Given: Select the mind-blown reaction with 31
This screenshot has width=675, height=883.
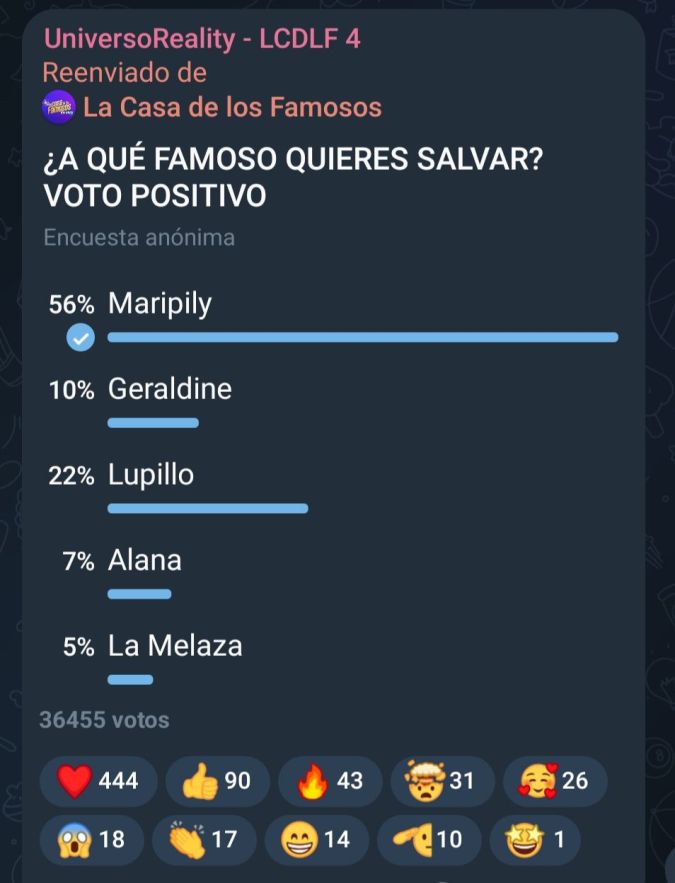Looking at the screenshot, I should (x=442, y=781).
